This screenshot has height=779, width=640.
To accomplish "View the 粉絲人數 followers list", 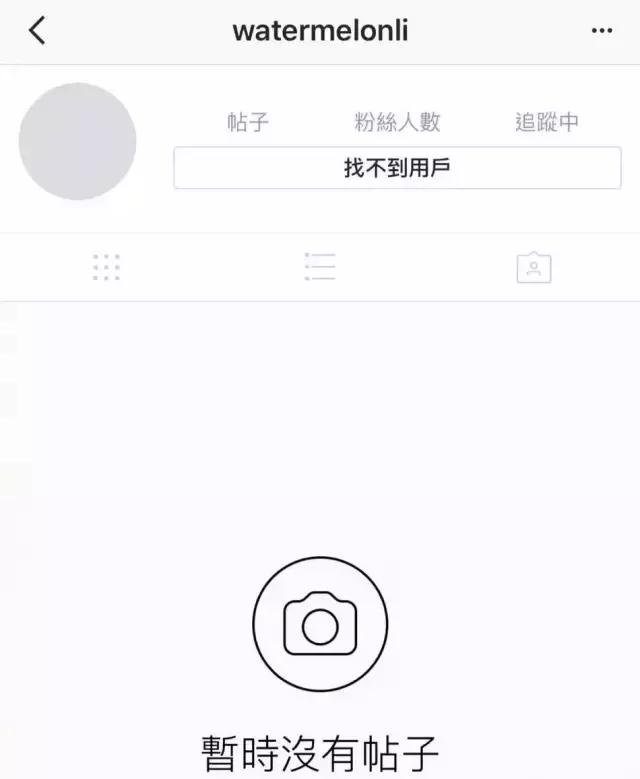I will click(397, 122).
